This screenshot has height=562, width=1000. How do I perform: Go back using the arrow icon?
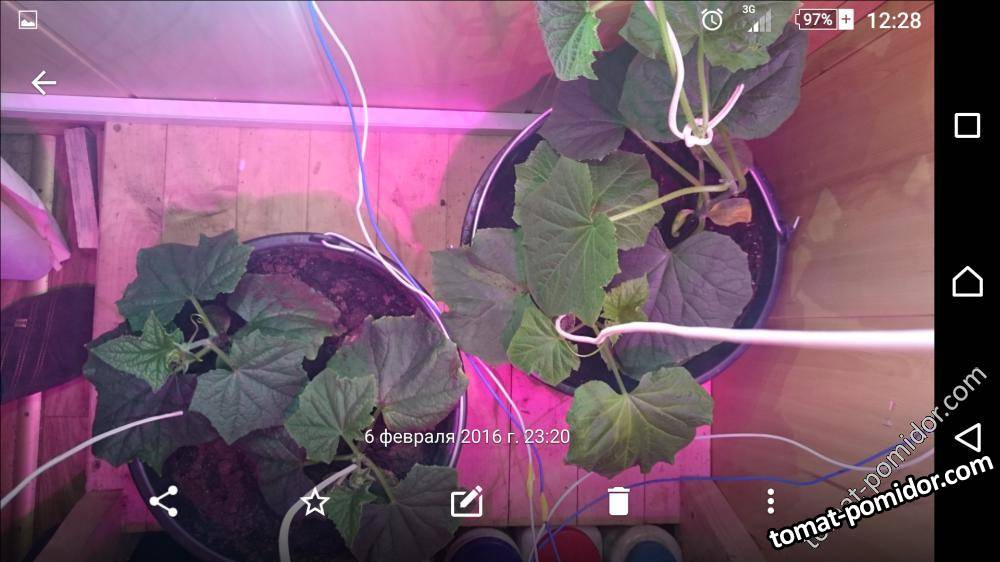[x=43, y=83]
